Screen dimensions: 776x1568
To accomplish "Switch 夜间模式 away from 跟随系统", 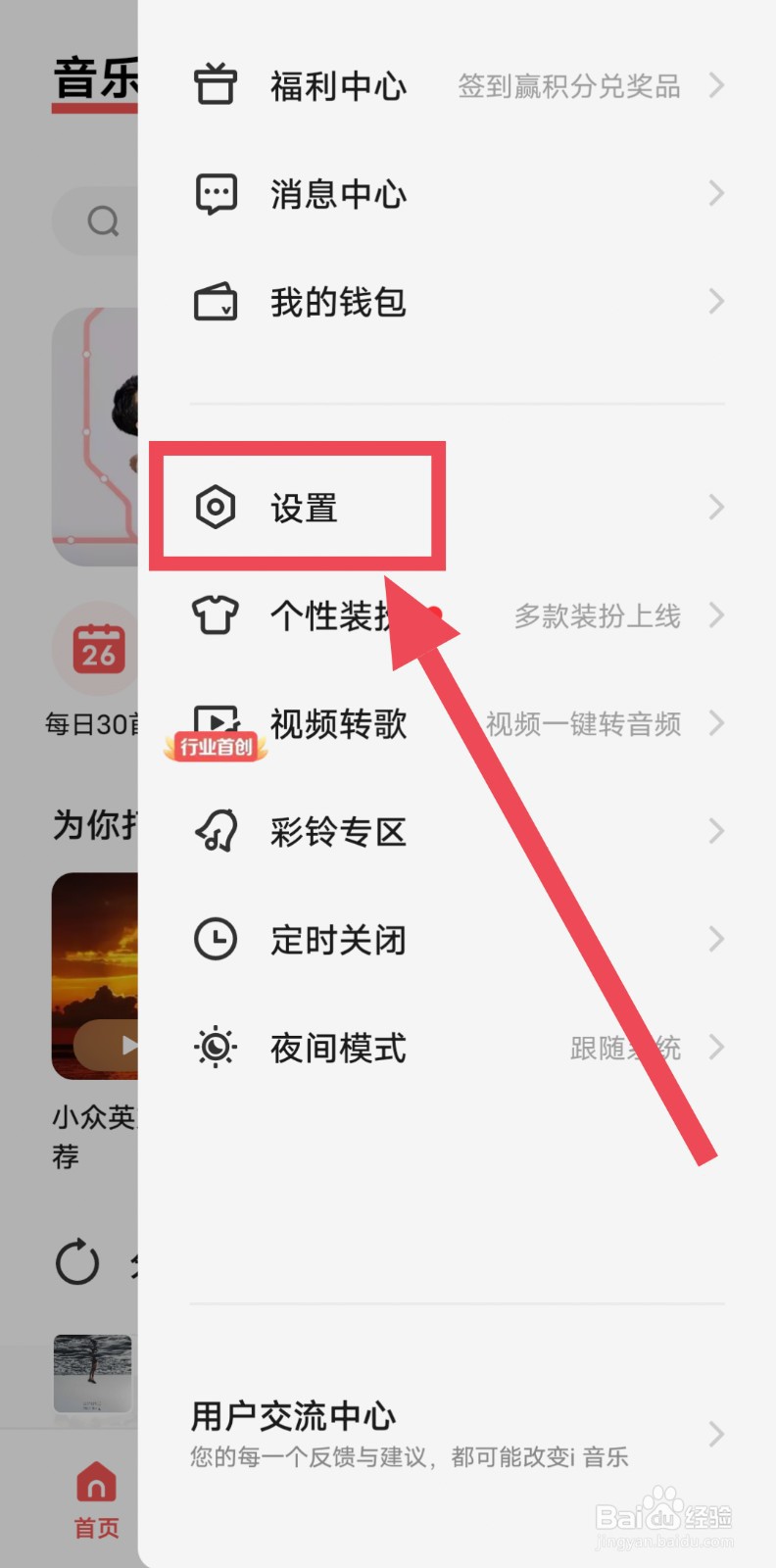I will click(x=624, y=1047).
